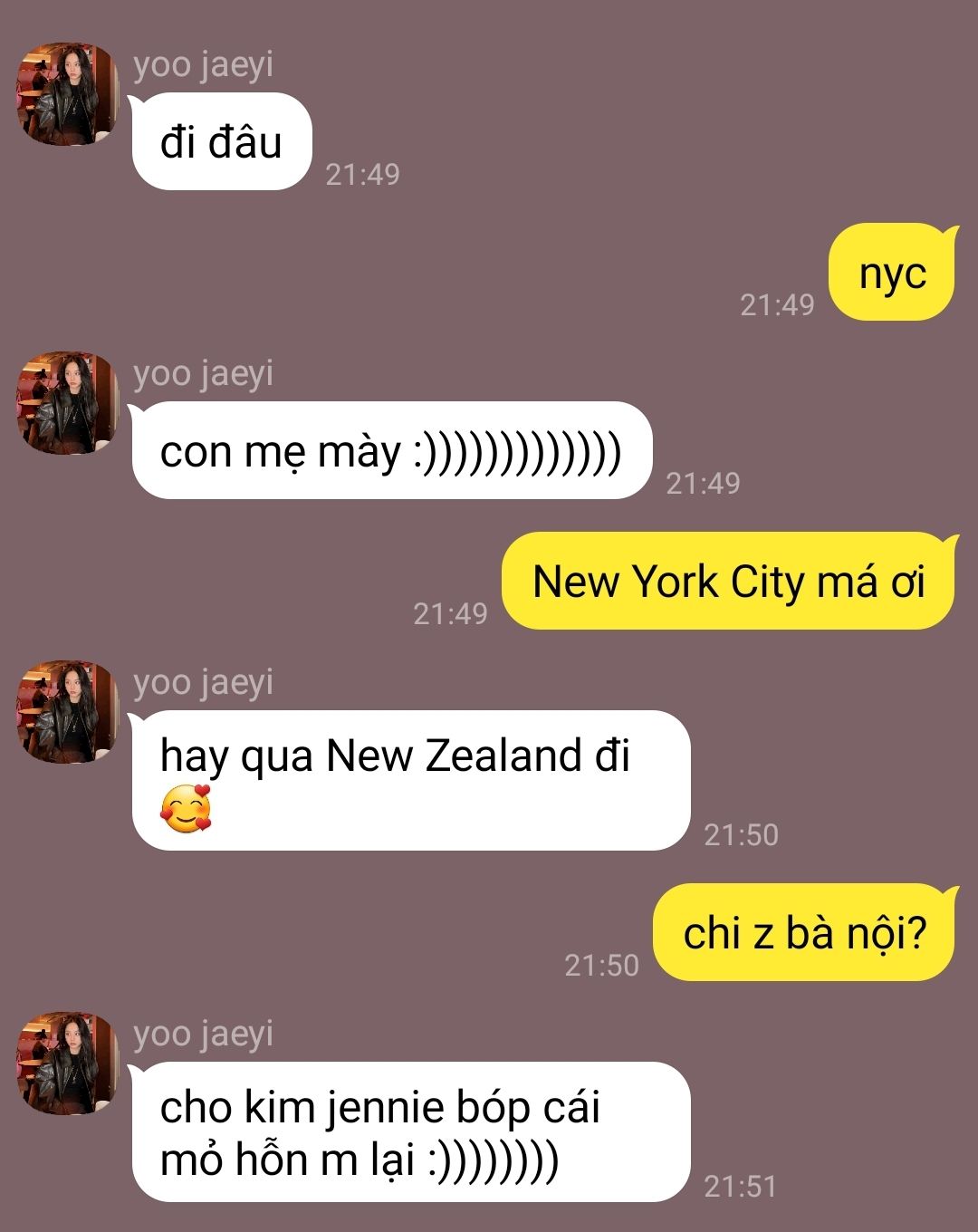Open yoo jaeyi's avatar beside the New Zealand message
The width and height of the screenshot is (978, 1232).
pos(68,712)
